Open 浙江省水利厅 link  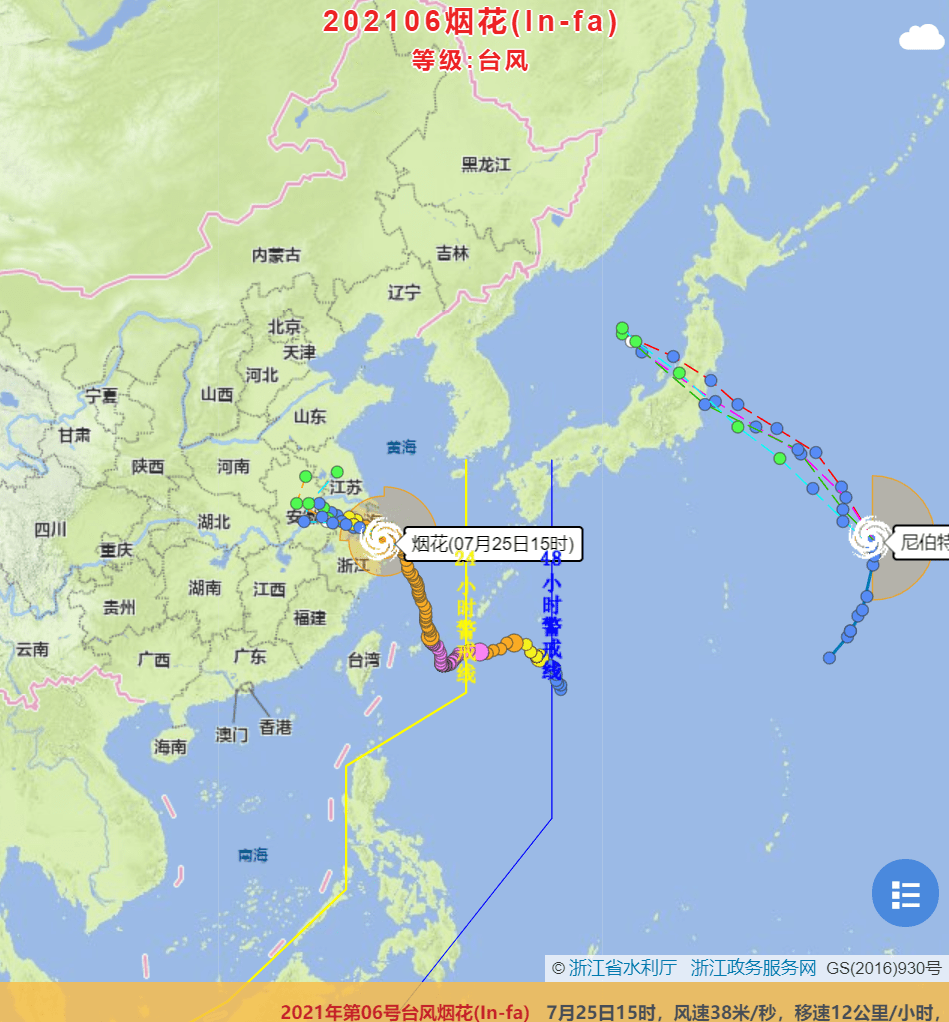pos(623,968)
